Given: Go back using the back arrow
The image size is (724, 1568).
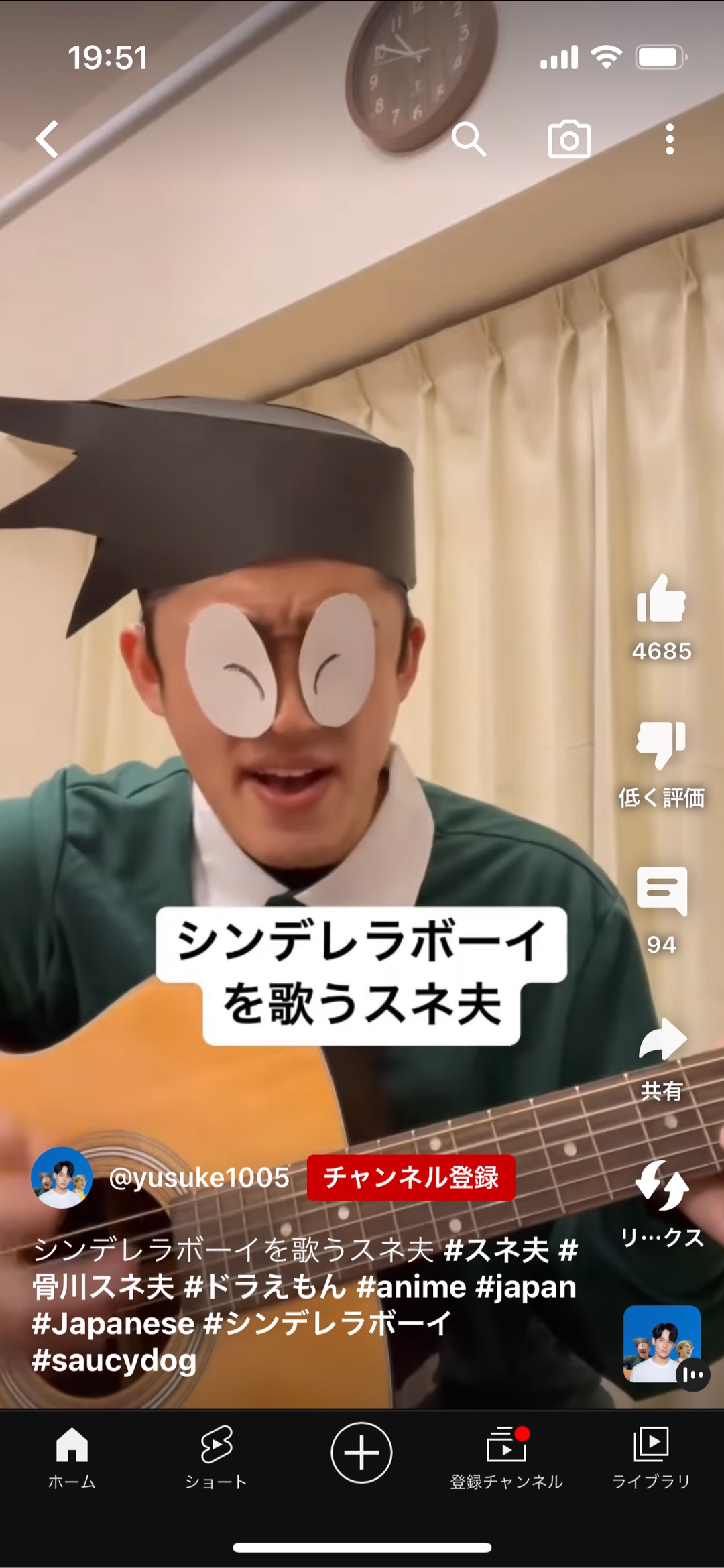Looking at the screenshot, I should tap(47, 139).
